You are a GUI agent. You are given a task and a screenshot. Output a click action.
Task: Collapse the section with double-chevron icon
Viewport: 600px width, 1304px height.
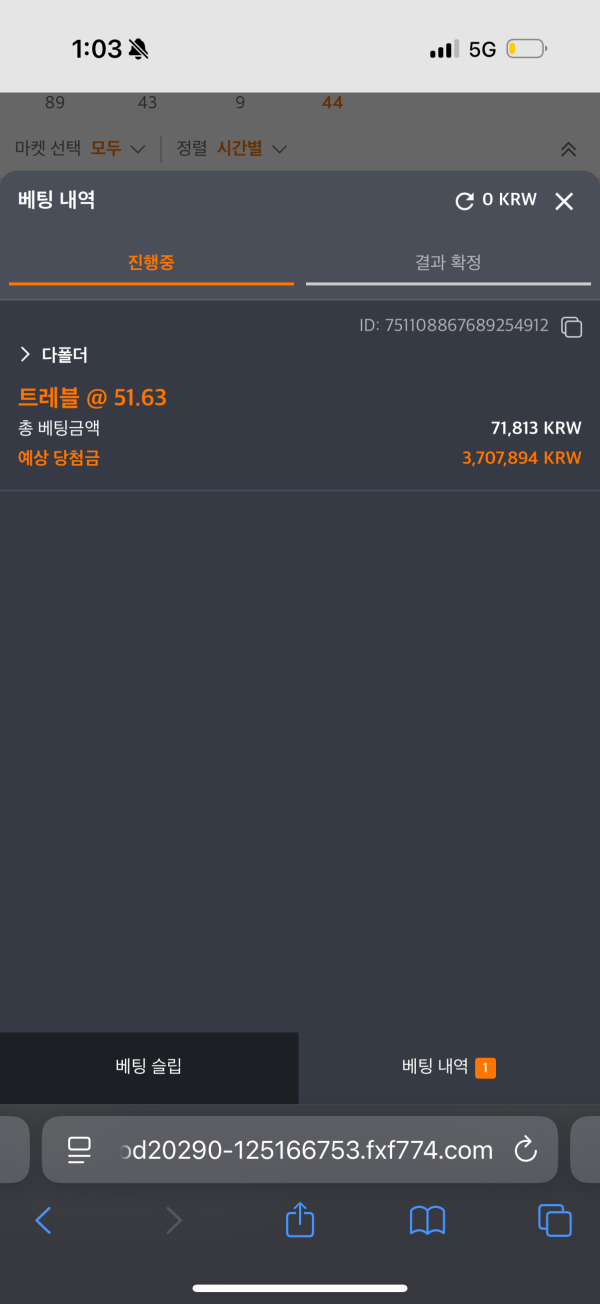[568, 150]
